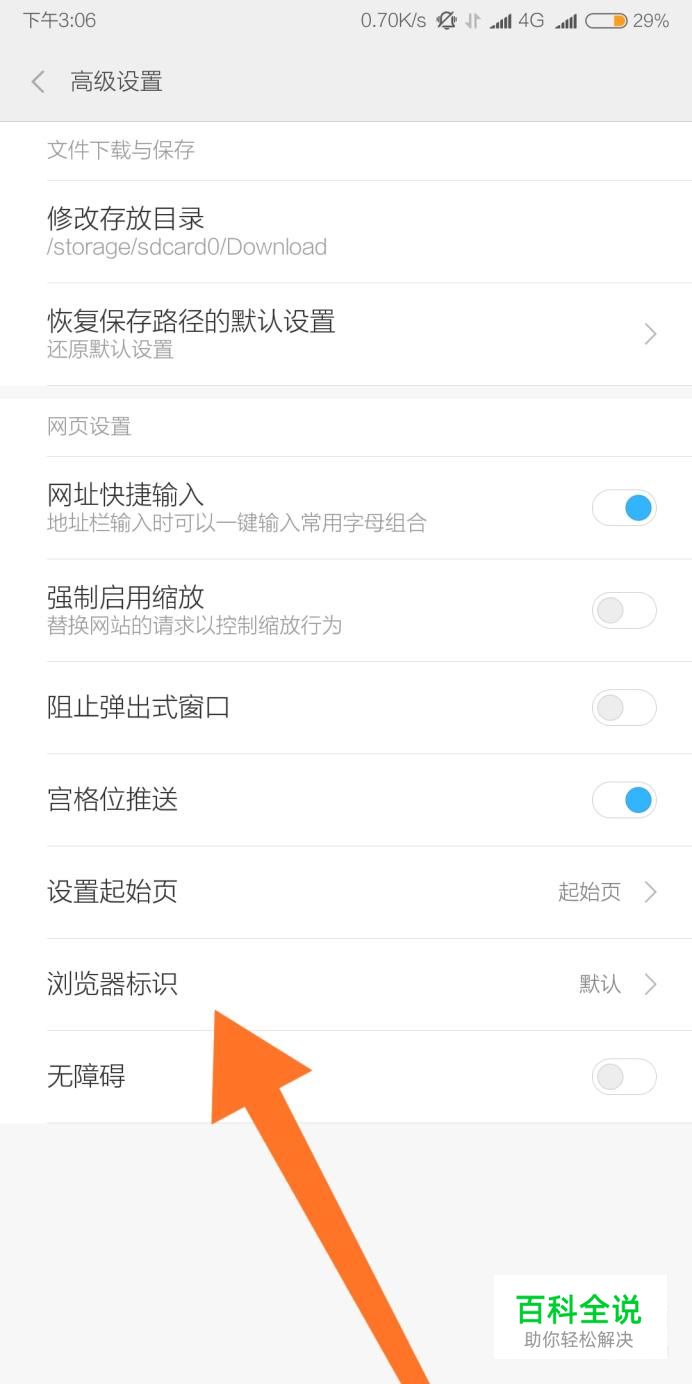Image resolution: width=692 pixels, height=1384 pixels.
Task: Open 浏览器标识 setting
Action: [x=345, y=984]
